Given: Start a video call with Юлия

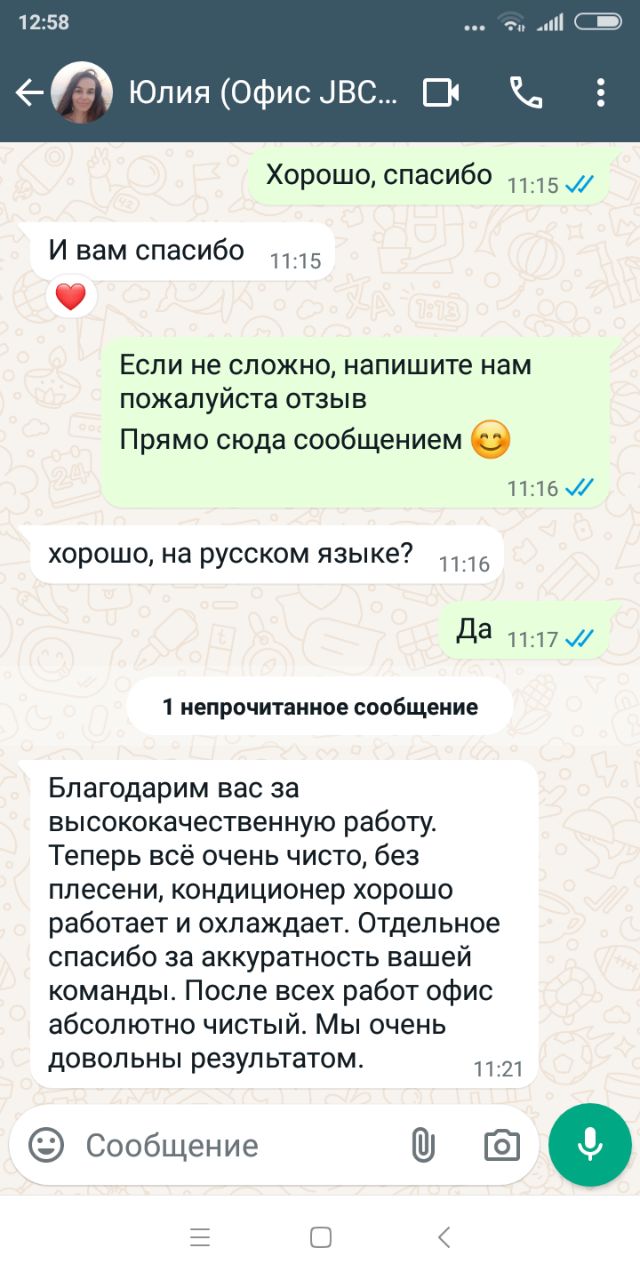Looking at the screenshot, I should (x=441, y=93).
